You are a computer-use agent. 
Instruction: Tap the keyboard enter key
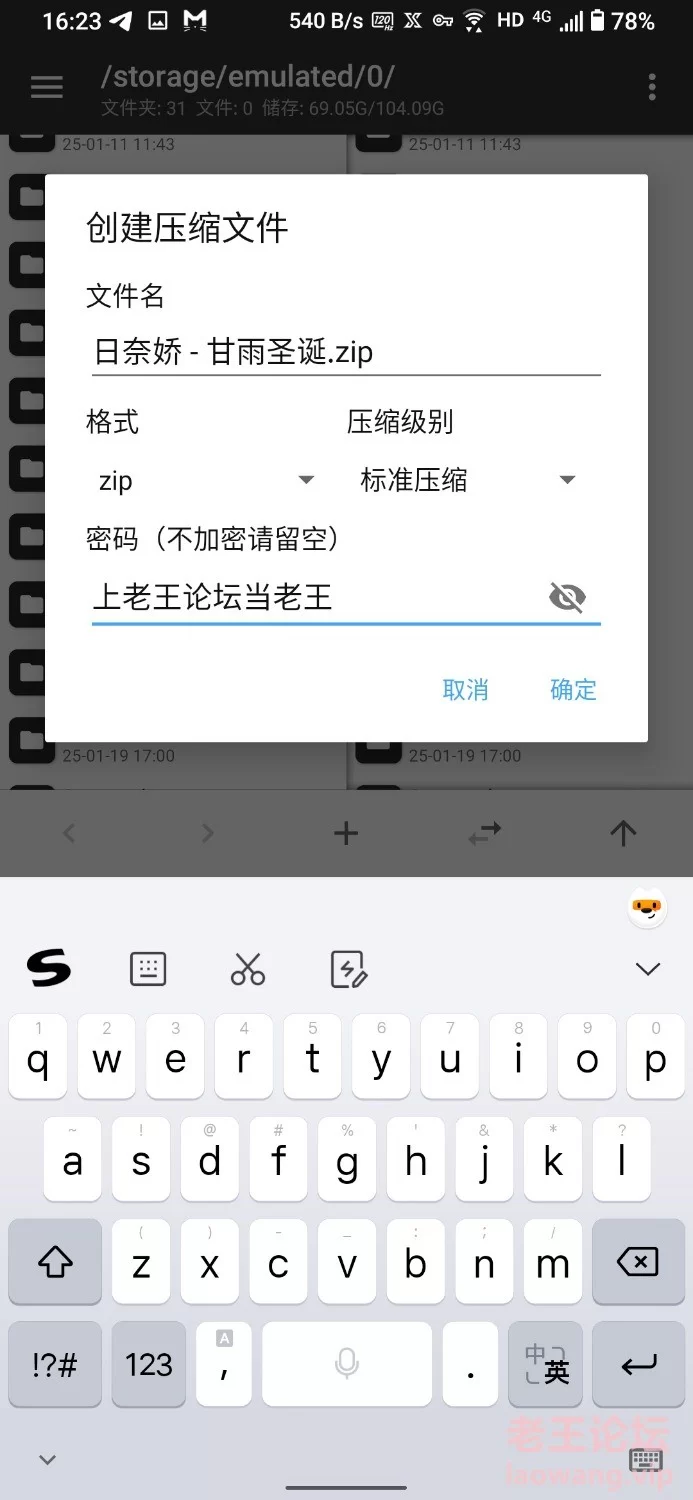pyautogui.click(x=637, y=1364)
